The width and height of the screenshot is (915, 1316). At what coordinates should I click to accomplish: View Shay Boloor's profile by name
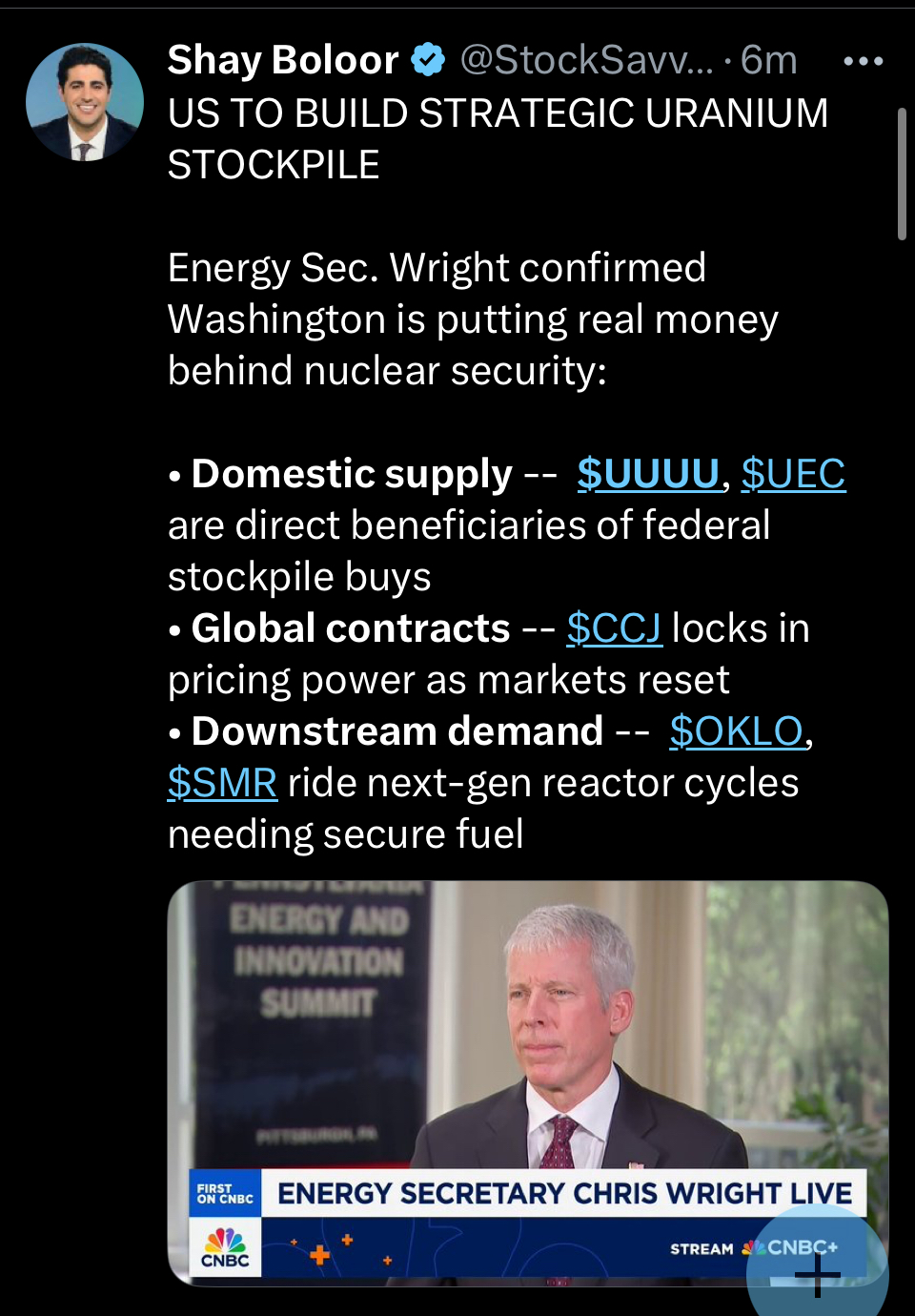[283, 60]
